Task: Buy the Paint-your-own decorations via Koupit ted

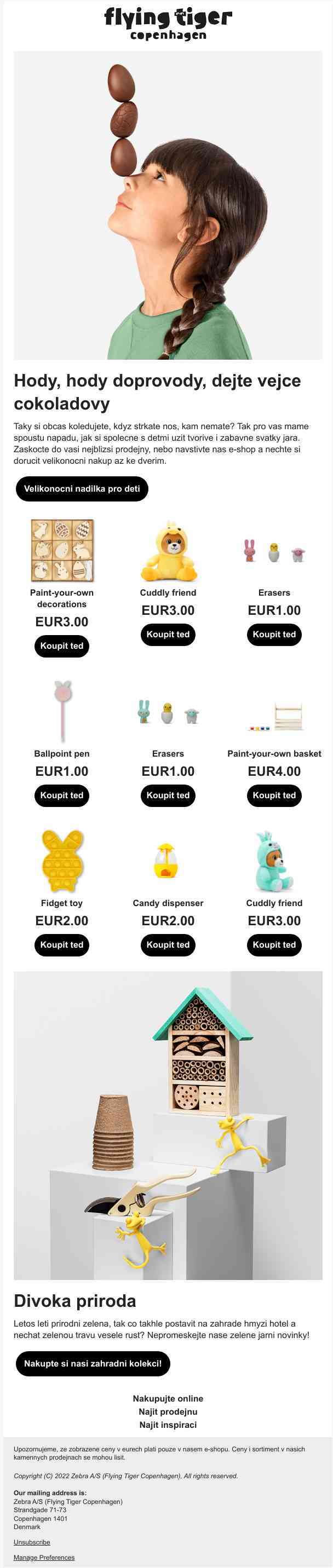Action: click(61, 646)
